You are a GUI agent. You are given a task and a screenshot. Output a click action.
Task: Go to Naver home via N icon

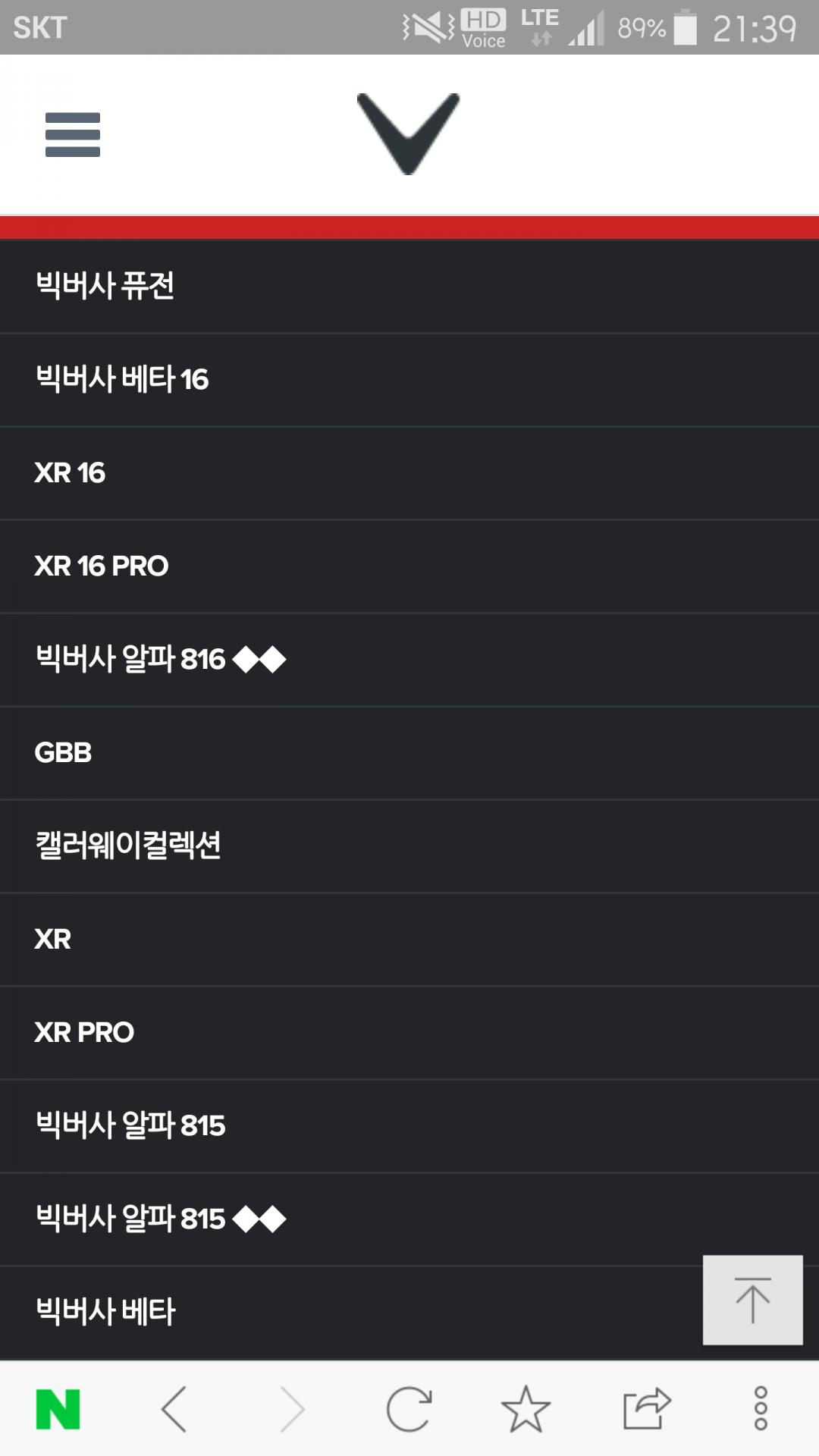coord(58,1409)
